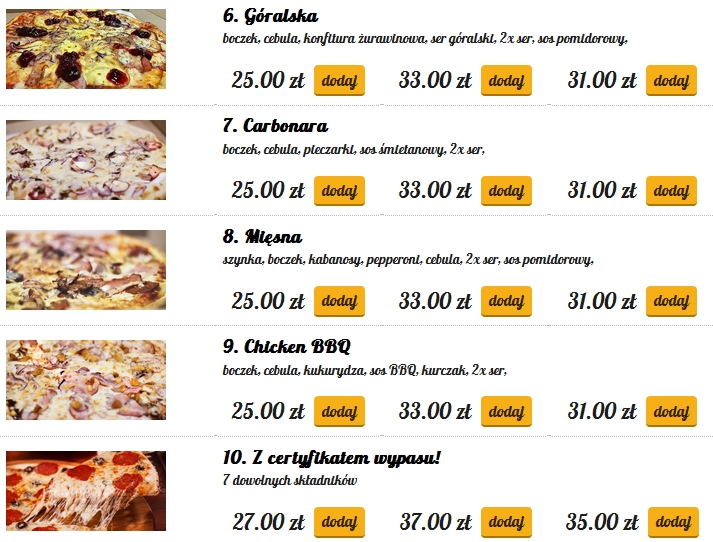The image size is (713, 542).
Task: Add Chicken BBQ pizza for 25.00 zł
Action: point(339,411)
